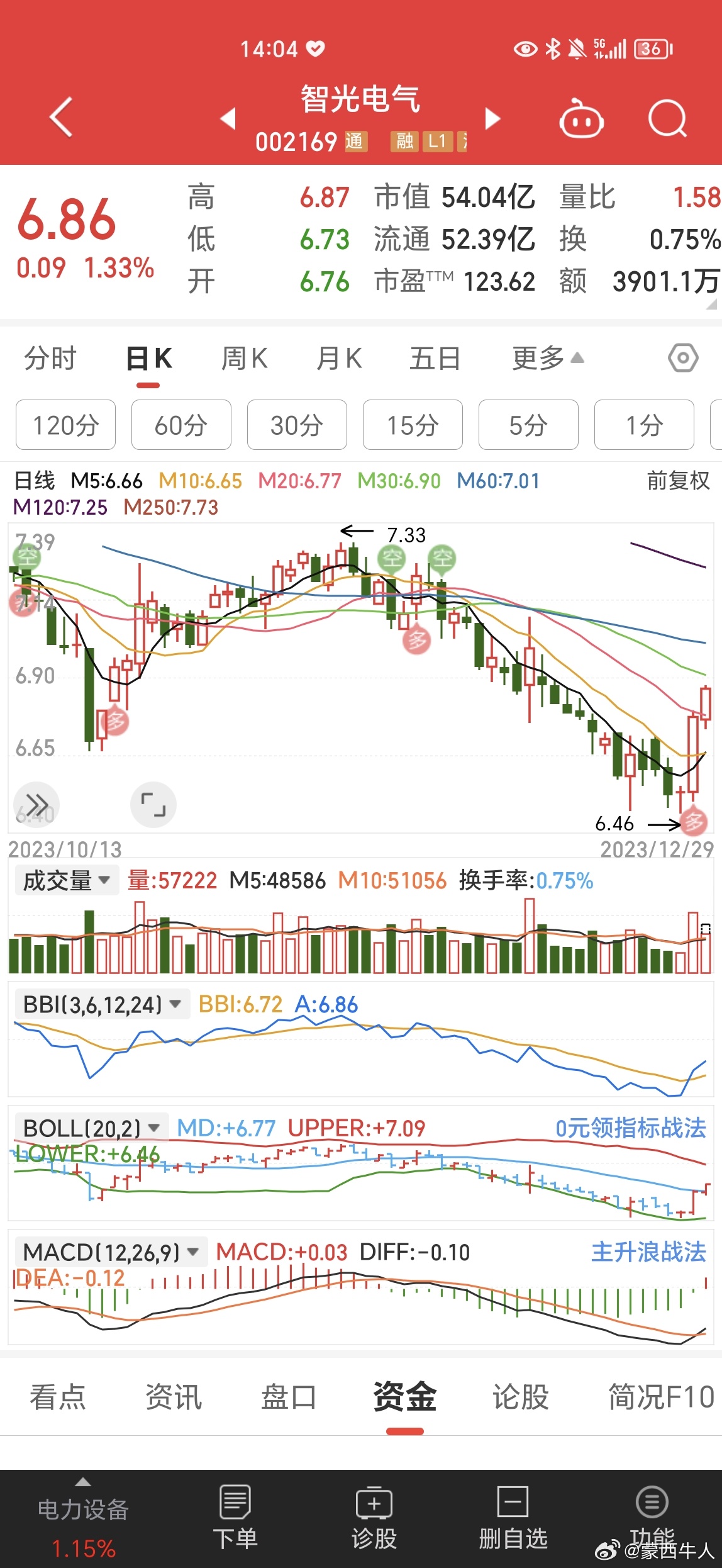Tap 下单 to place an order
This screenshot has height=1568, width=722.
pyautogui.click(x=235, y=1518)
